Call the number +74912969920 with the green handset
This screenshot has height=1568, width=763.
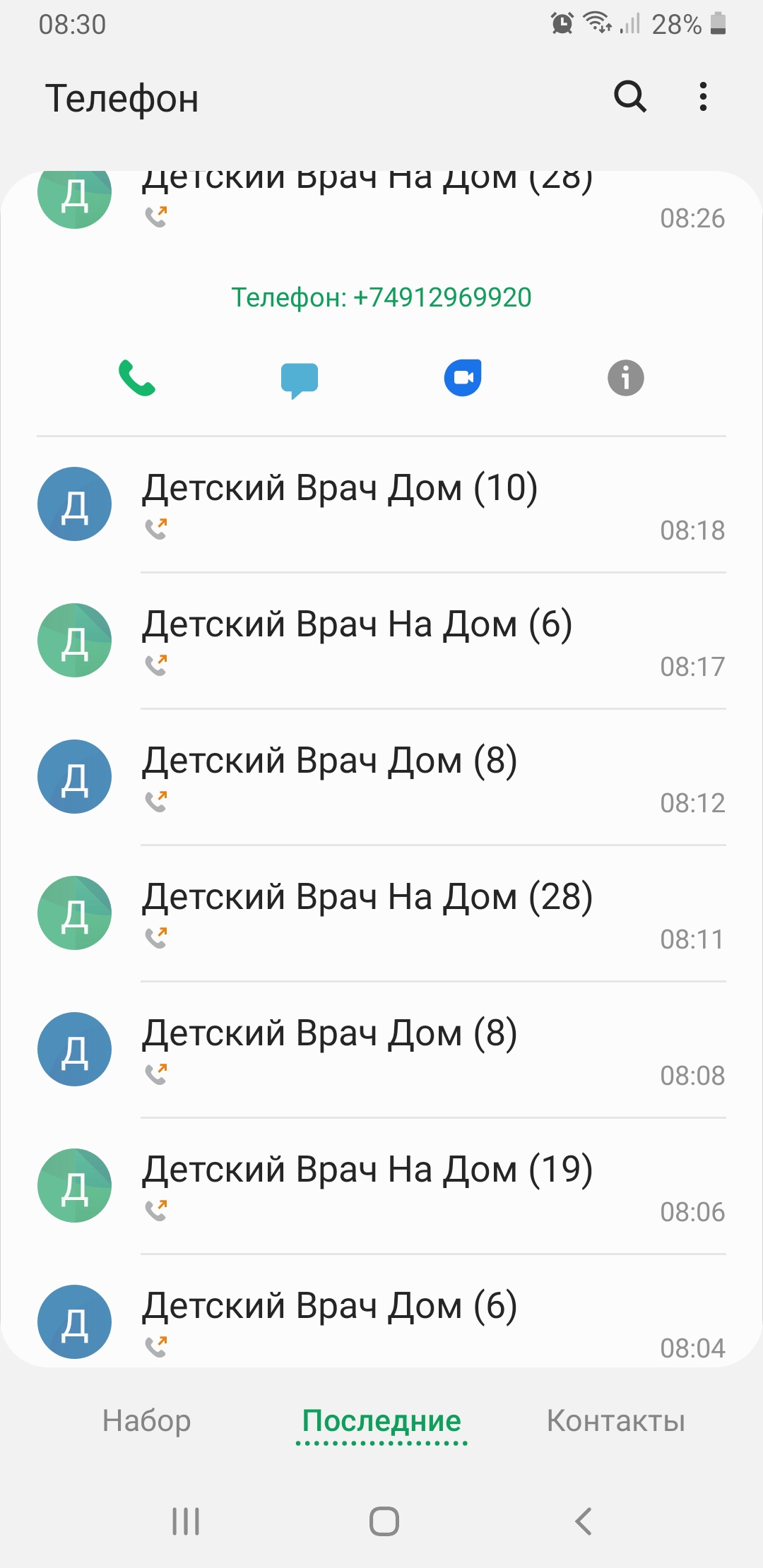pyautogui.click(x=137, y=378)
